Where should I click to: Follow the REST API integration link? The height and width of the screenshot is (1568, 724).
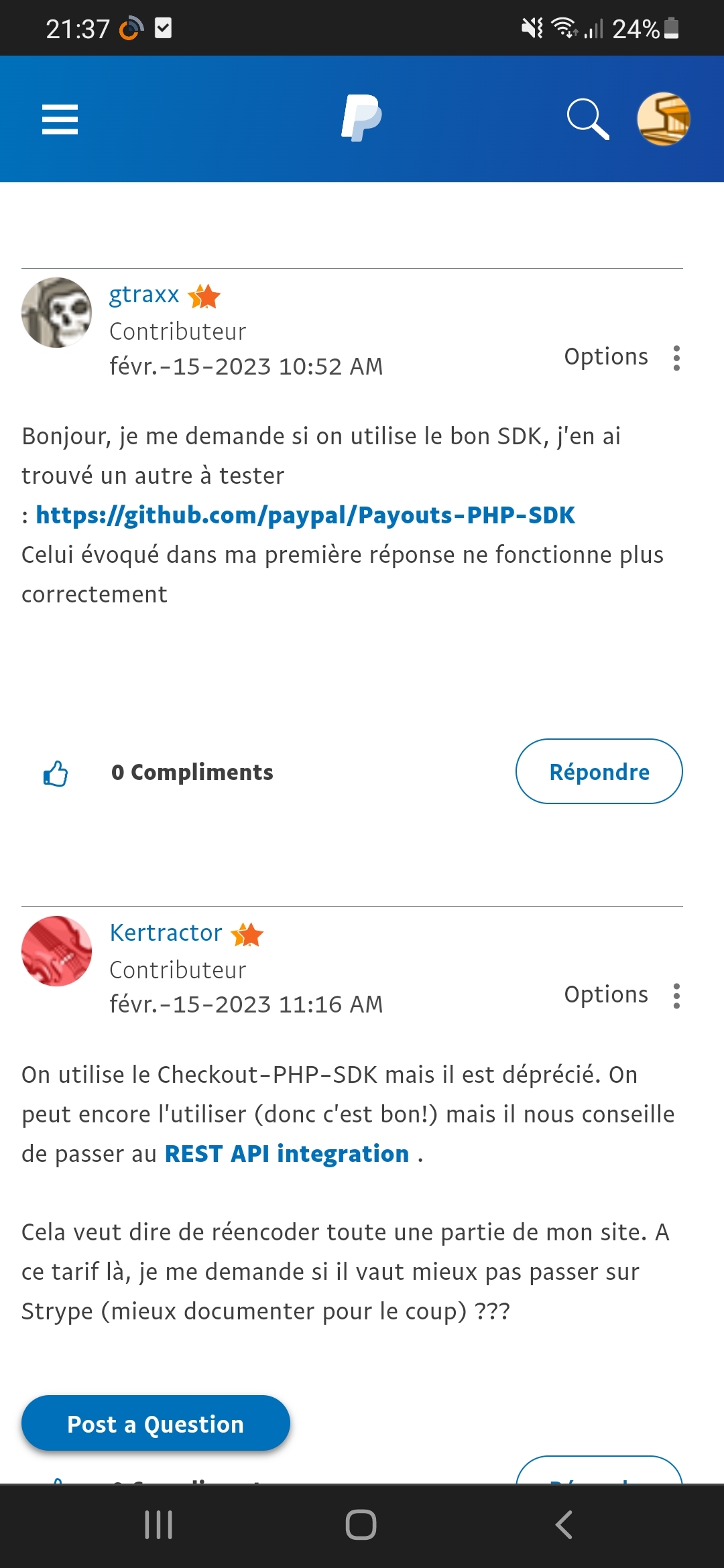tap(287, 1154)
